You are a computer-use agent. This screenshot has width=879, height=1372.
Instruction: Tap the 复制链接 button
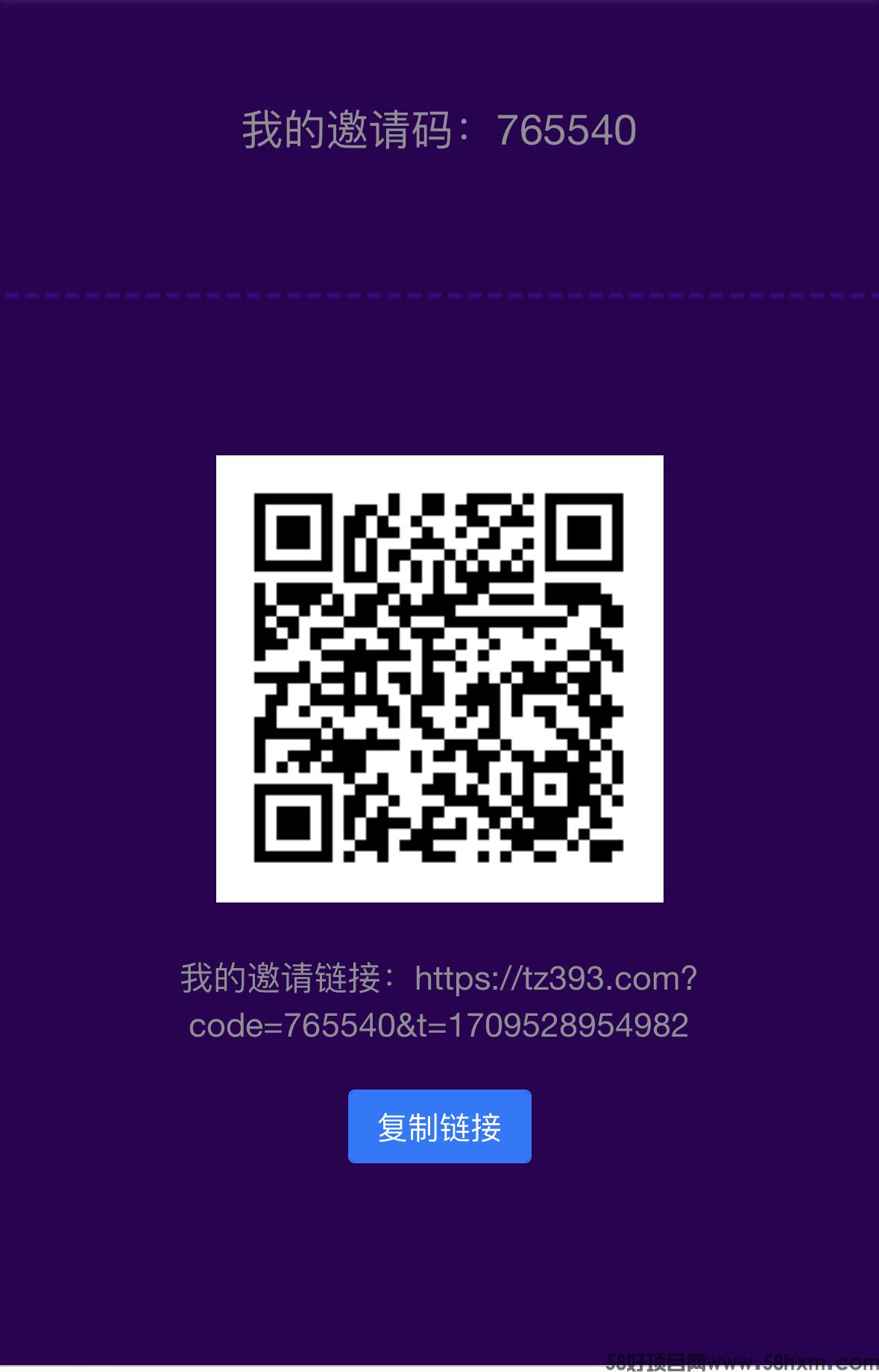[439, 1126]
